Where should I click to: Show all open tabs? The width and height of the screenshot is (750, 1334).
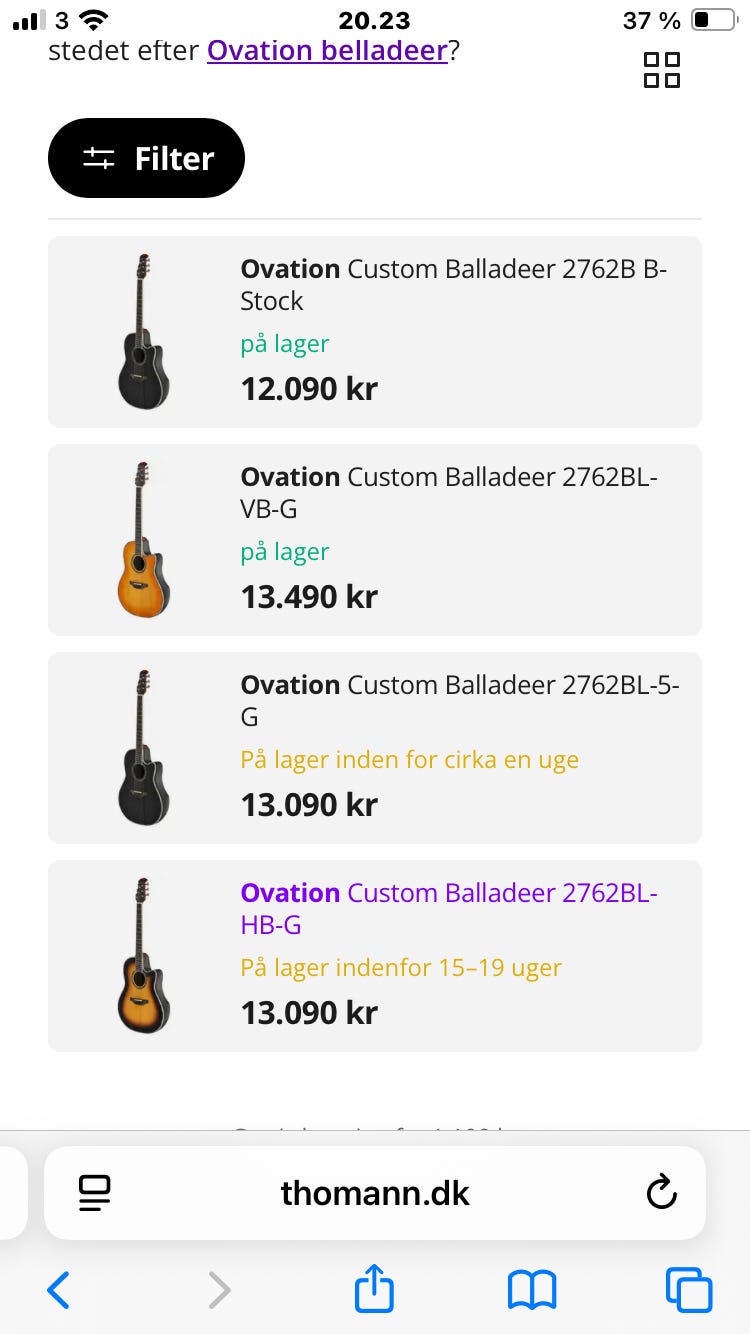point(688,1289)
